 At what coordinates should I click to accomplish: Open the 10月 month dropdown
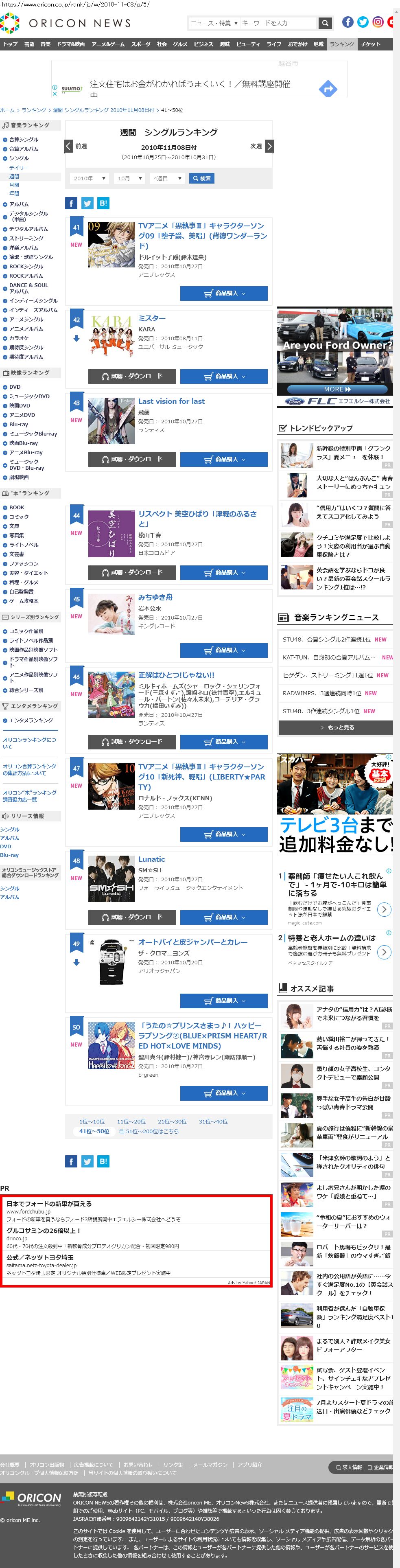pos(130,178)
